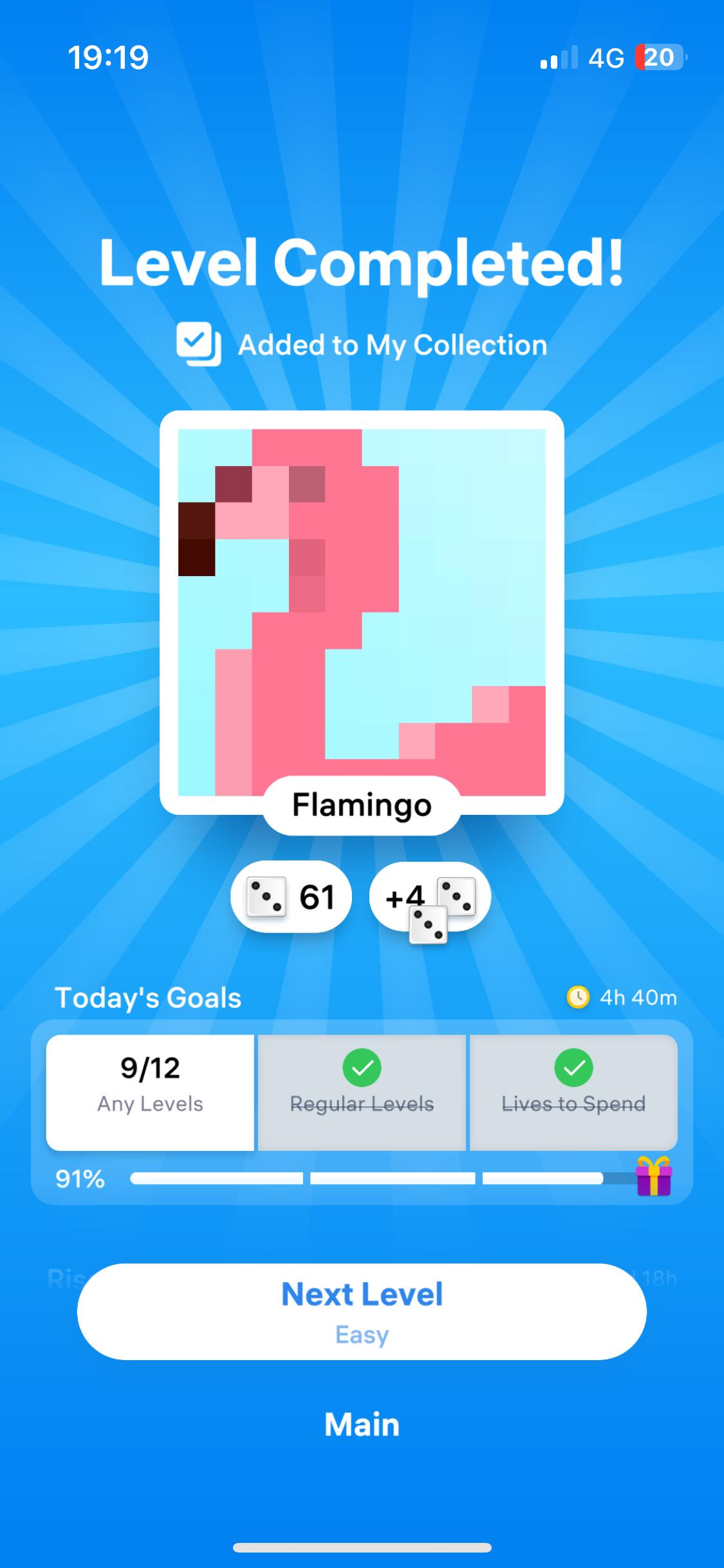Viewport: 724px width, 1568px height.
Task: Return to Main screen
Action: tap(362, 1425)
